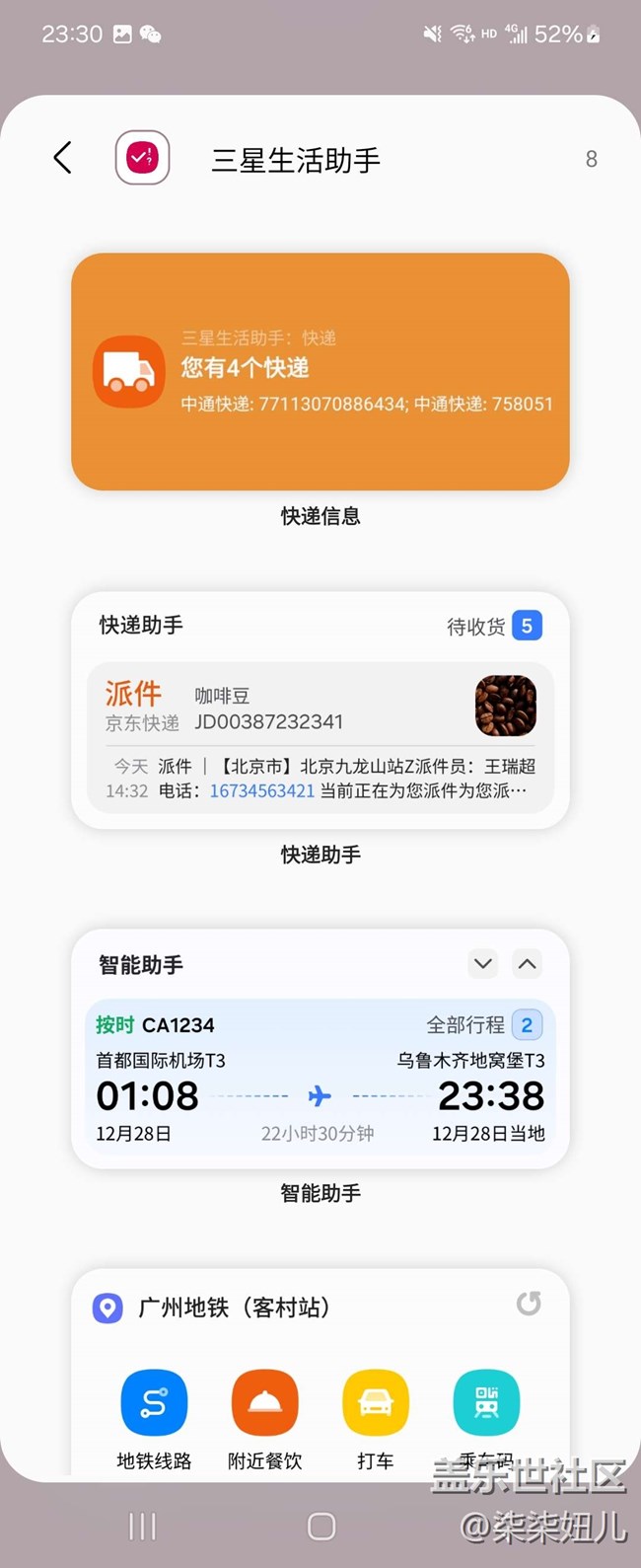Image resolution: width=641 pixels, height=1568 pixels.
Task: Tap the down chevron in 智能助手
Action: [x=483, y=964]
